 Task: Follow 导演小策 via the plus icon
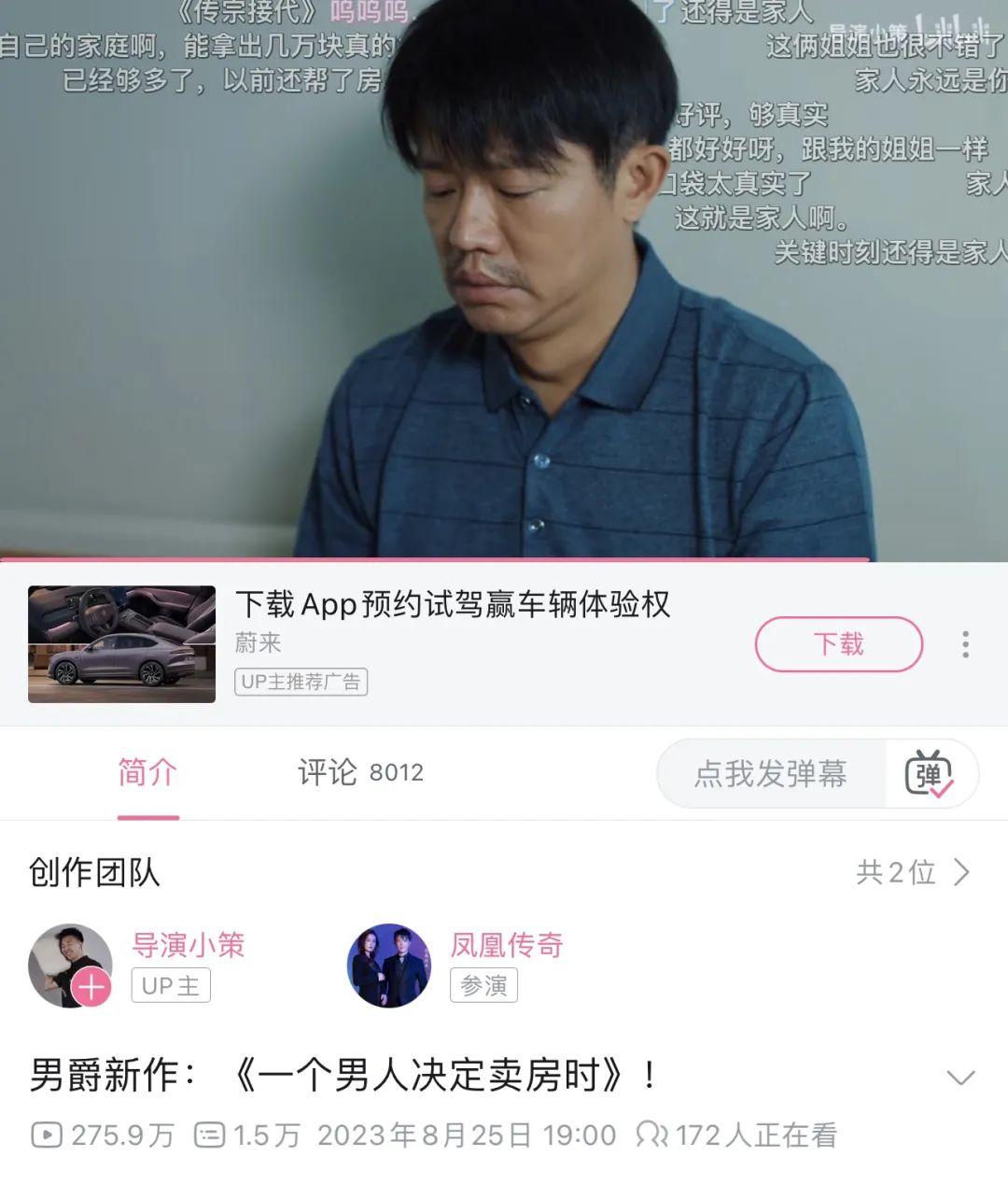click(91, 988)
